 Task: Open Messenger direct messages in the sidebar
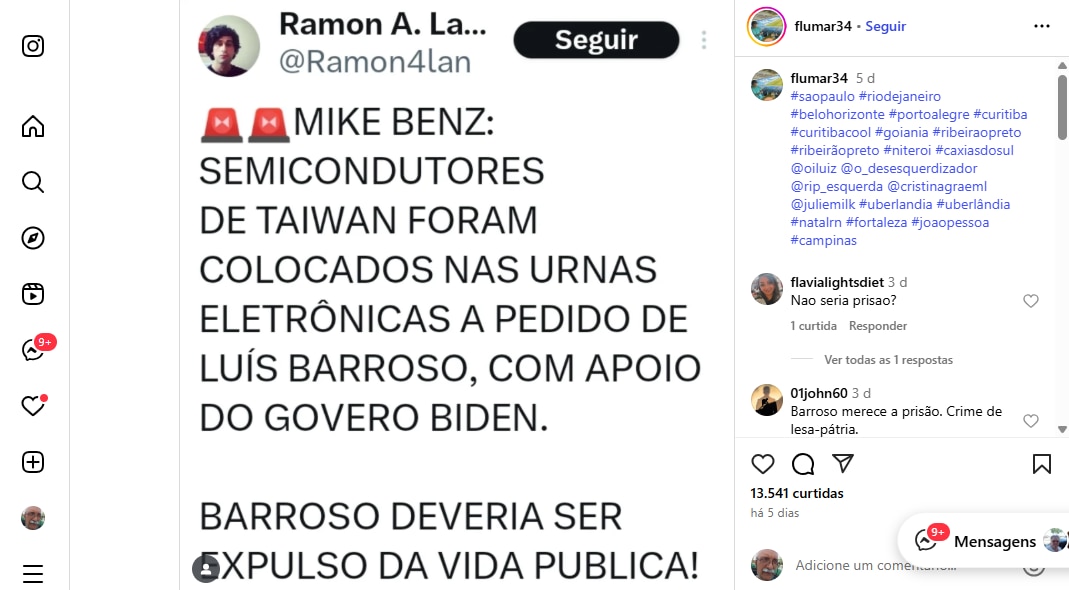coord(33,350)
